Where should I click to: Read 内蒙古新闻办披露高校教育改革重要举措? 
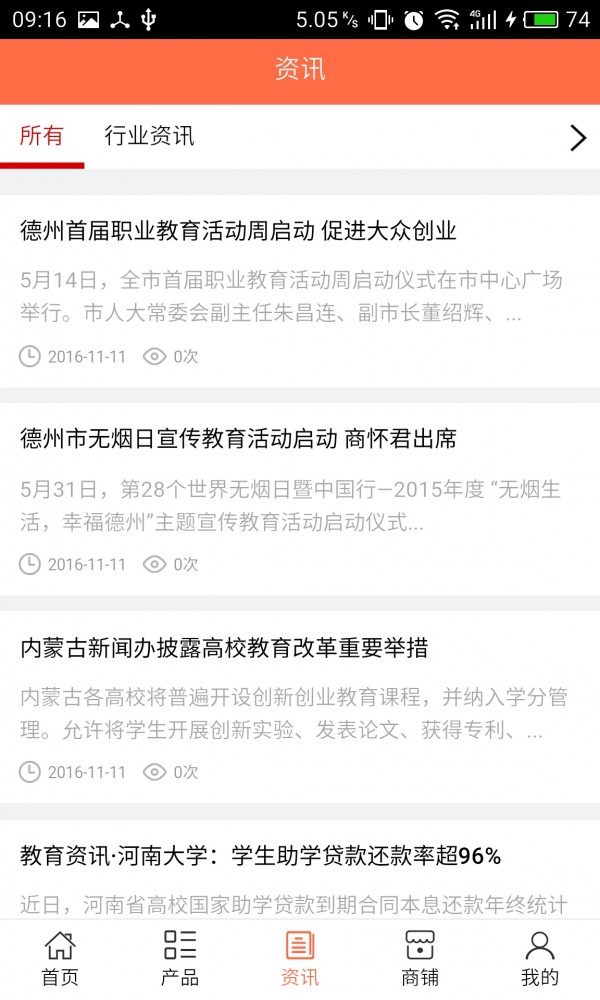coord(224,647)
